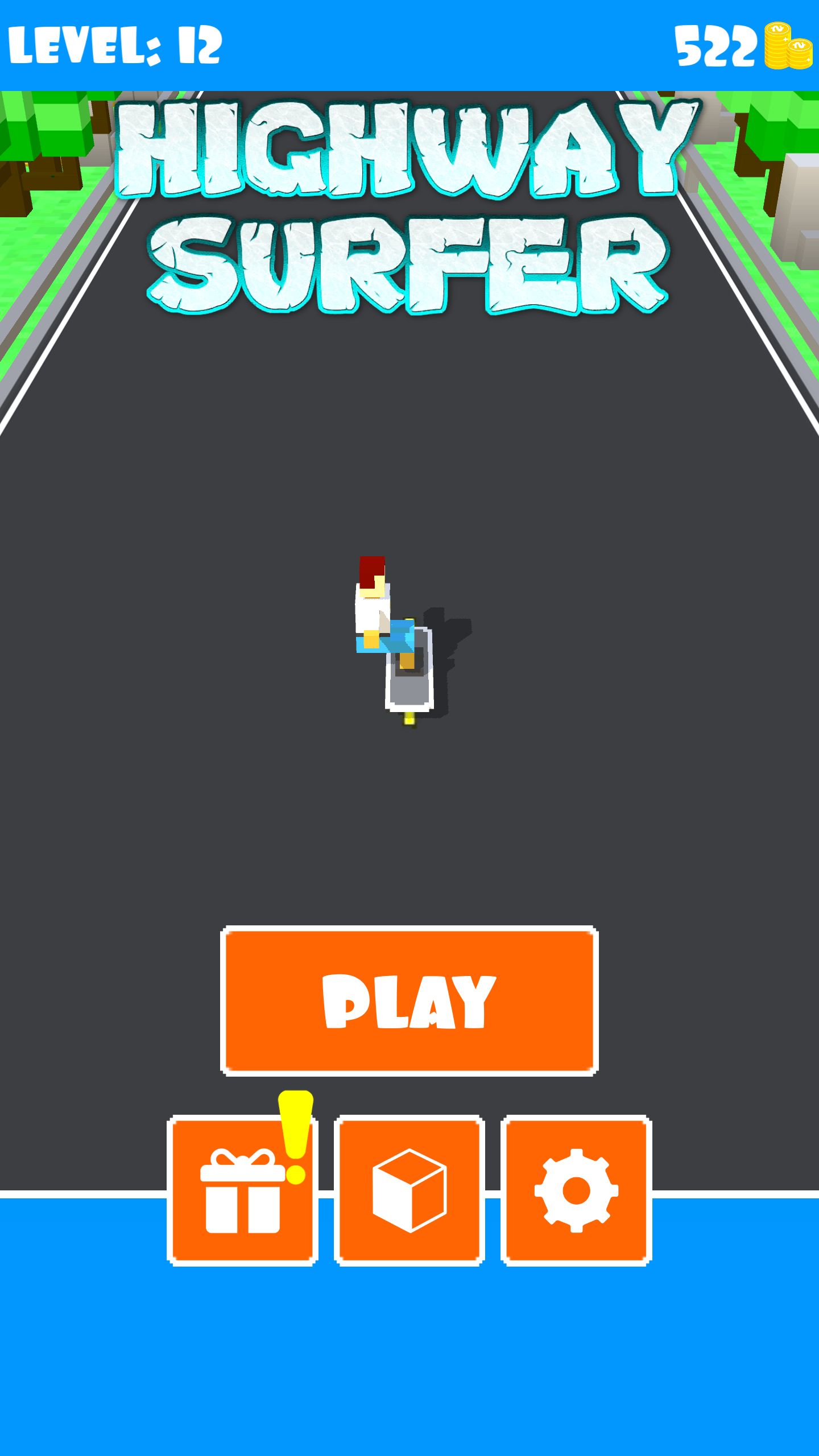Start the game with the Play button

click(x=409, y=1001)
